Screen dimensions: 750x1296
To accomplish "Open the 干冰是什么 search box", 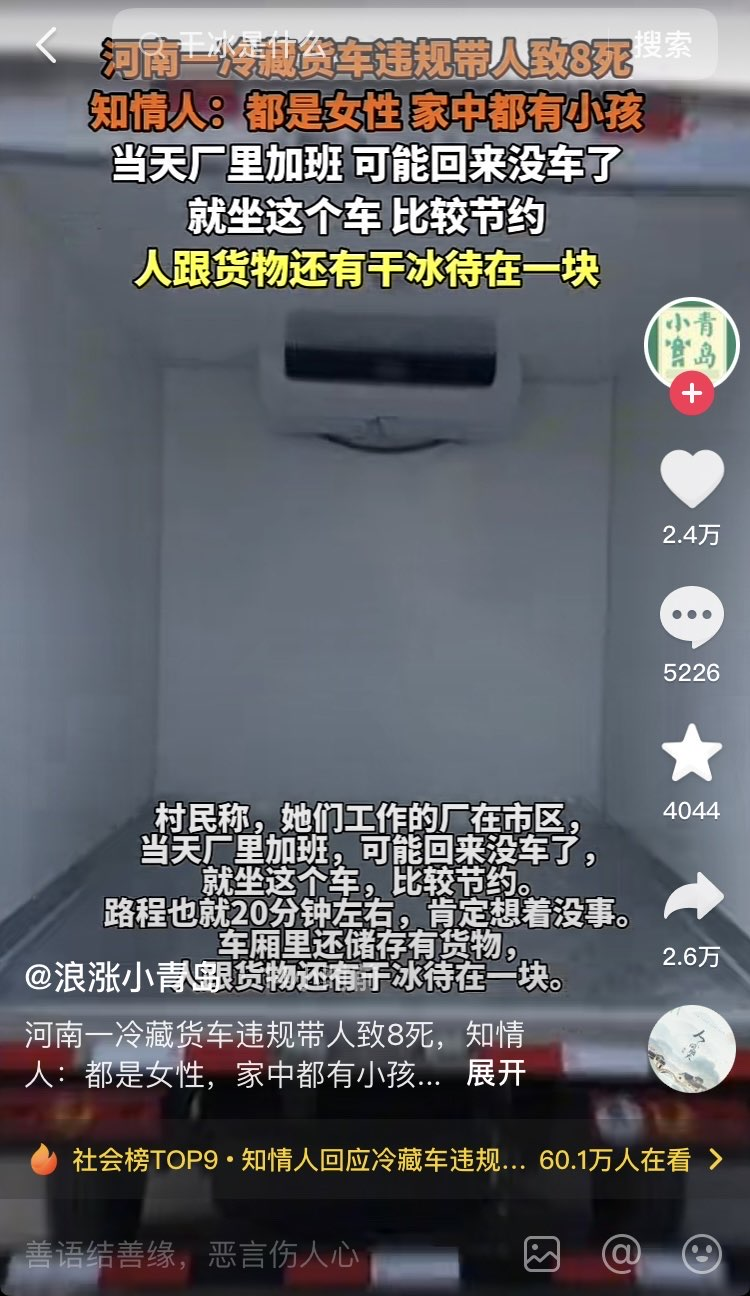I will (380, 44).
